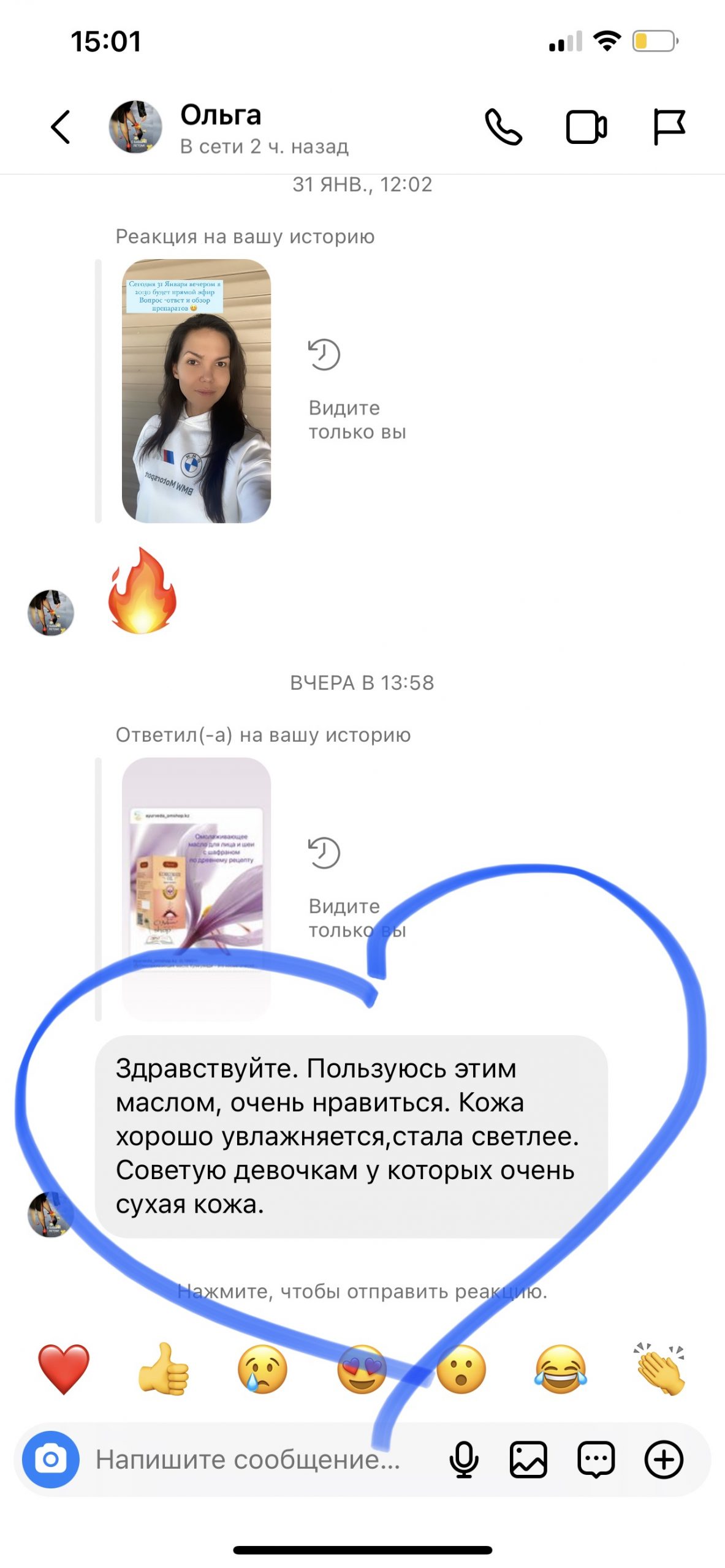725x1568 pixels.
Task: Send the heart-eyes reaction
Action: 362,1370
